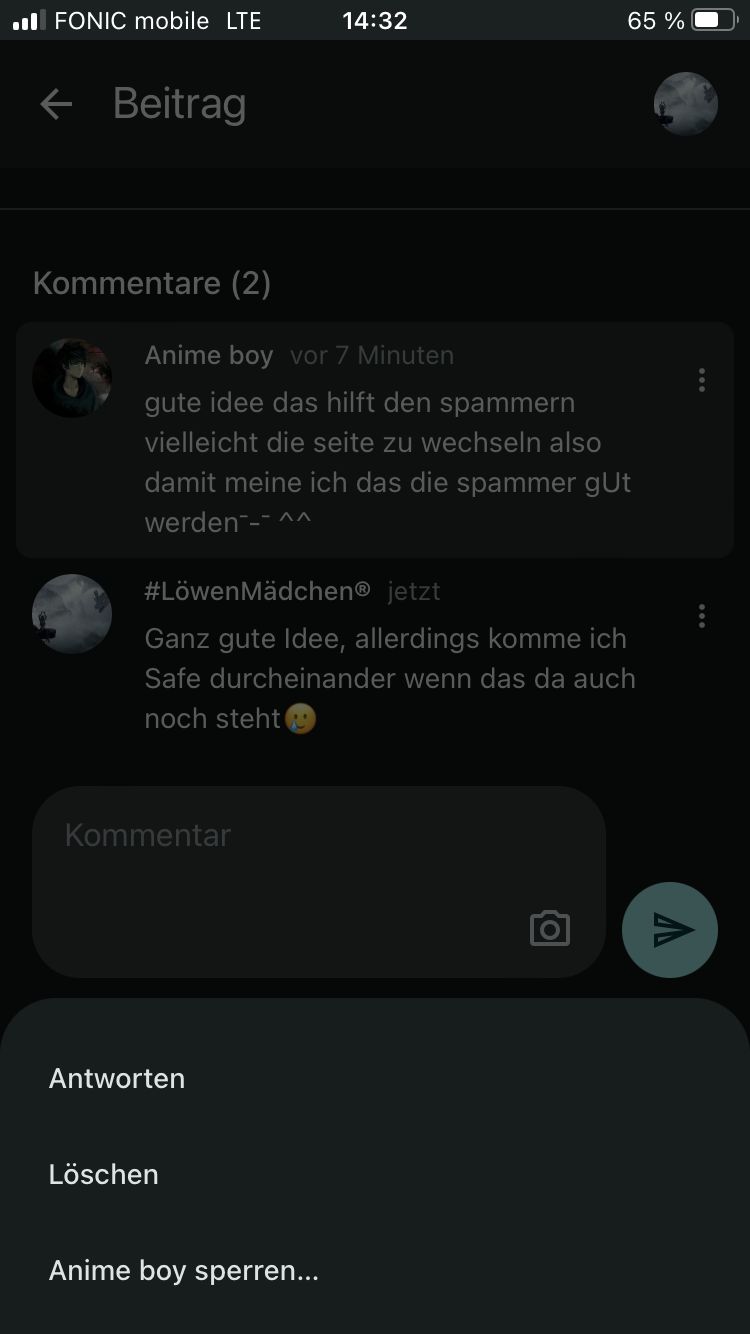Open the profile avatar in the header
Viewport: 750px width, 1334px height.
(x=685, y=104)
